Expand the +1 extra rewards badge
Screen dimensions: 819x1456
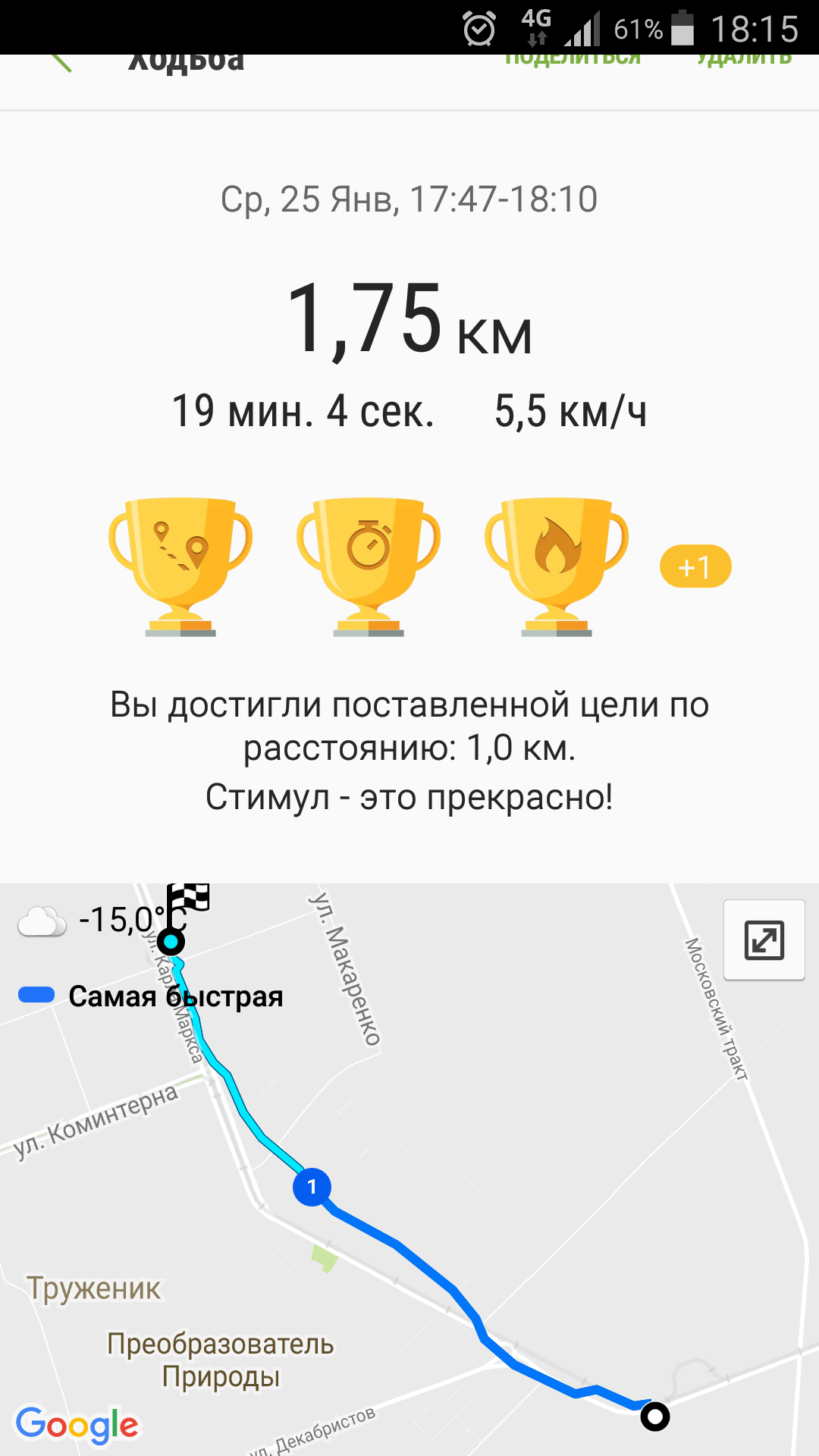(x=694, y=567)
